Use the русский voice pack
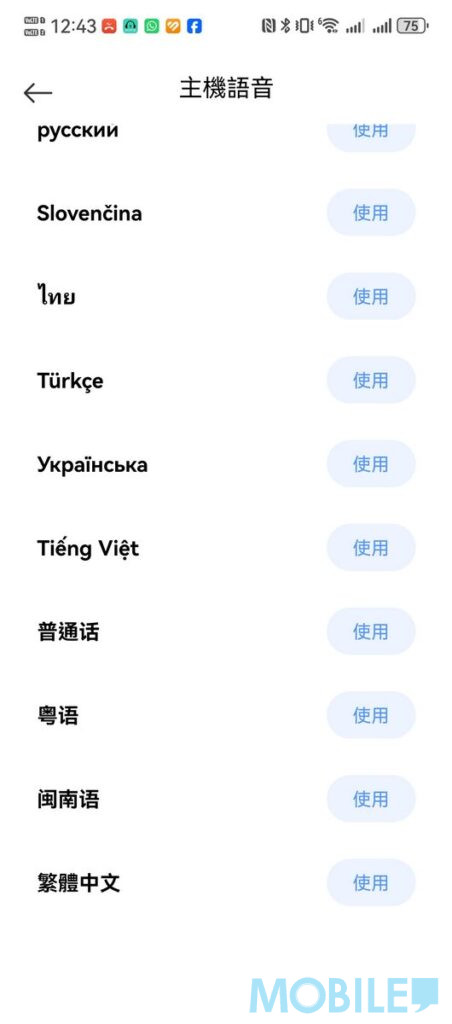 [371, 137]
